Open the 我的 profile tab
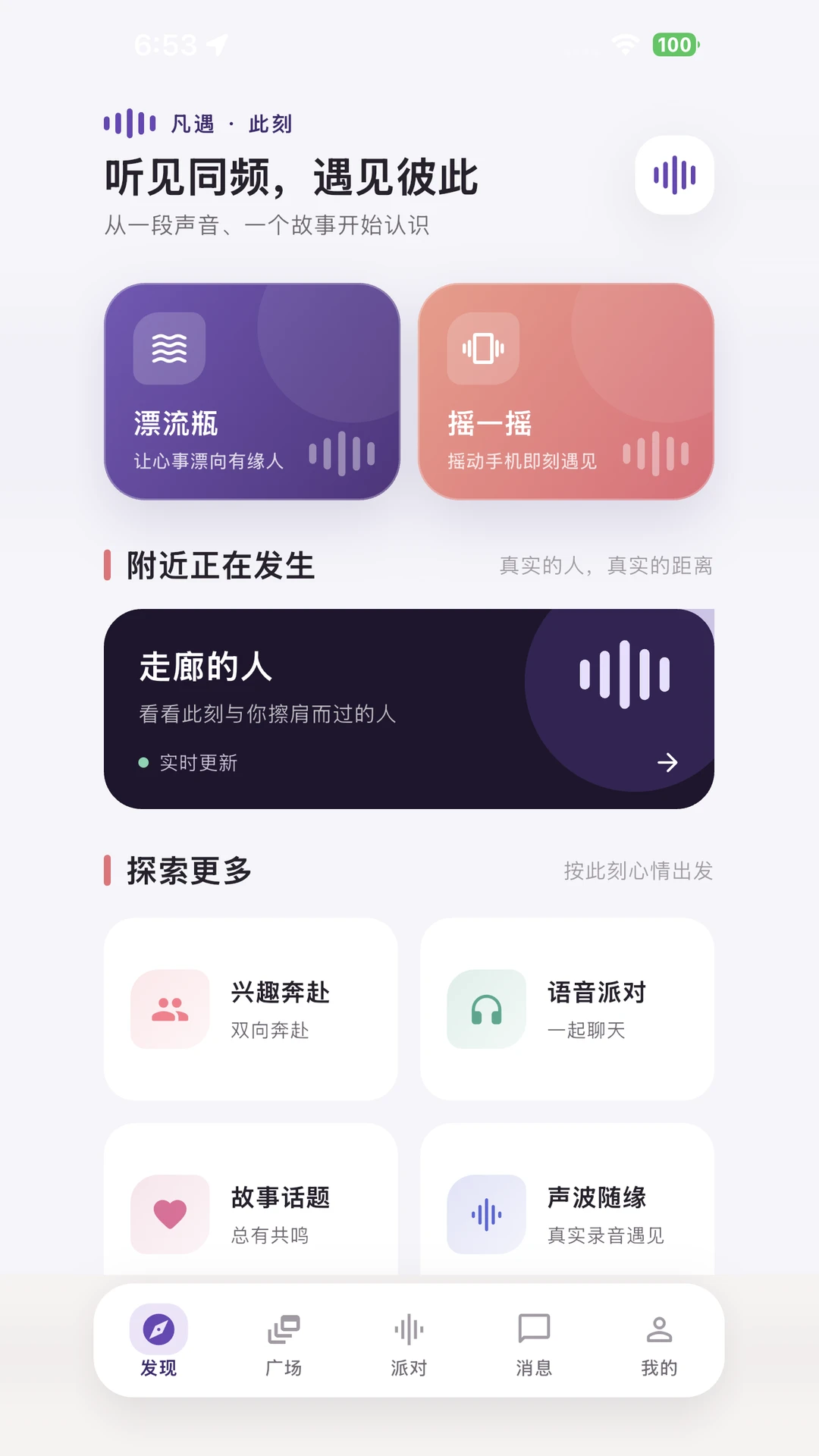This screenshot has width=819, height=1456. pos(659,1341)
